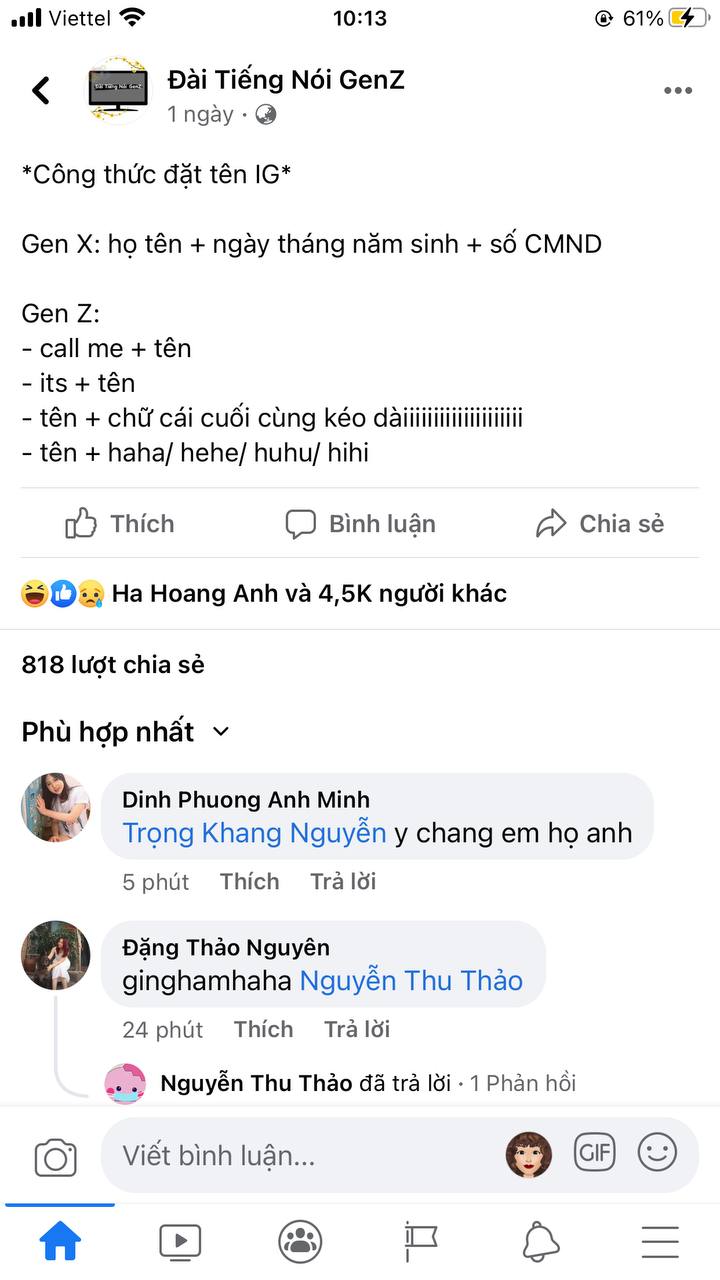
Task: Reply to Đặng Thảo Nguyên's comment
Action: 357,1029
